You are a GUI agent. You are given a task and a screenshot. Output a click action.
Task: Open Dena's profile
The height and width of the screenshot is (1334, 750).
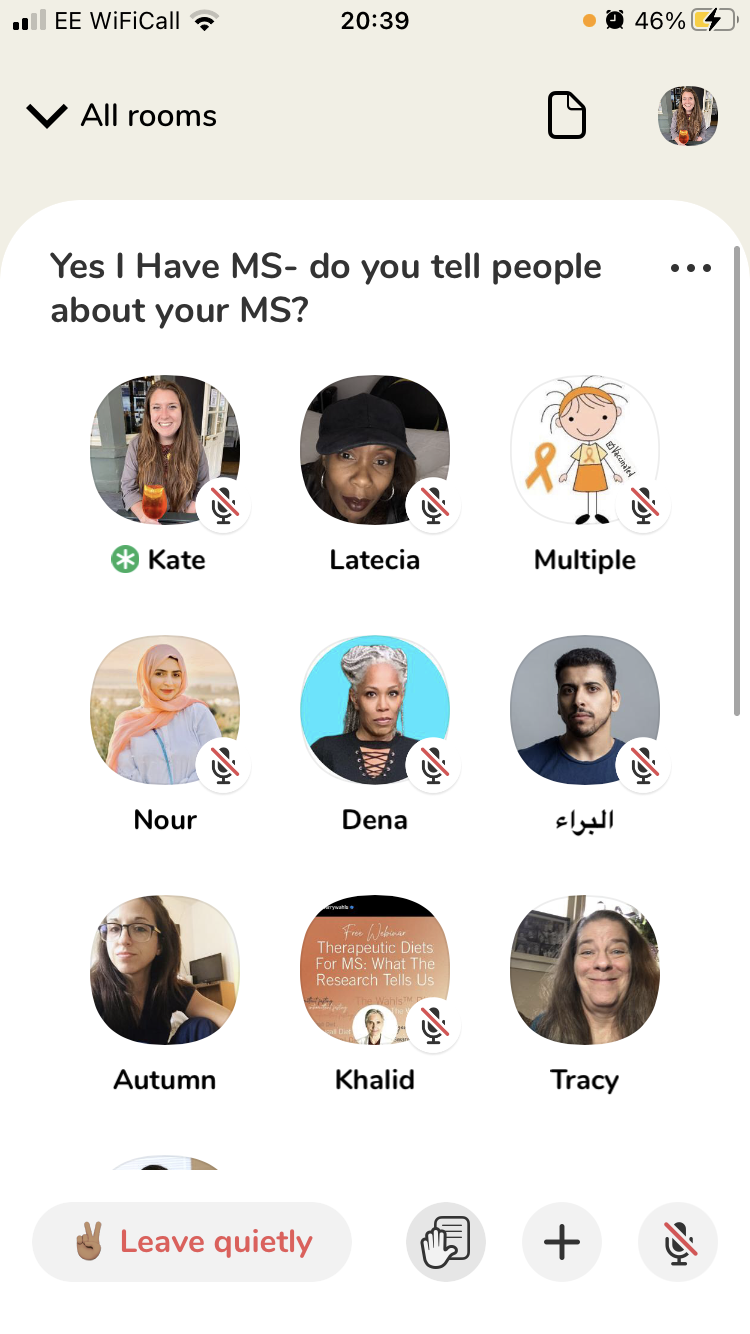(x=375, y=710)
